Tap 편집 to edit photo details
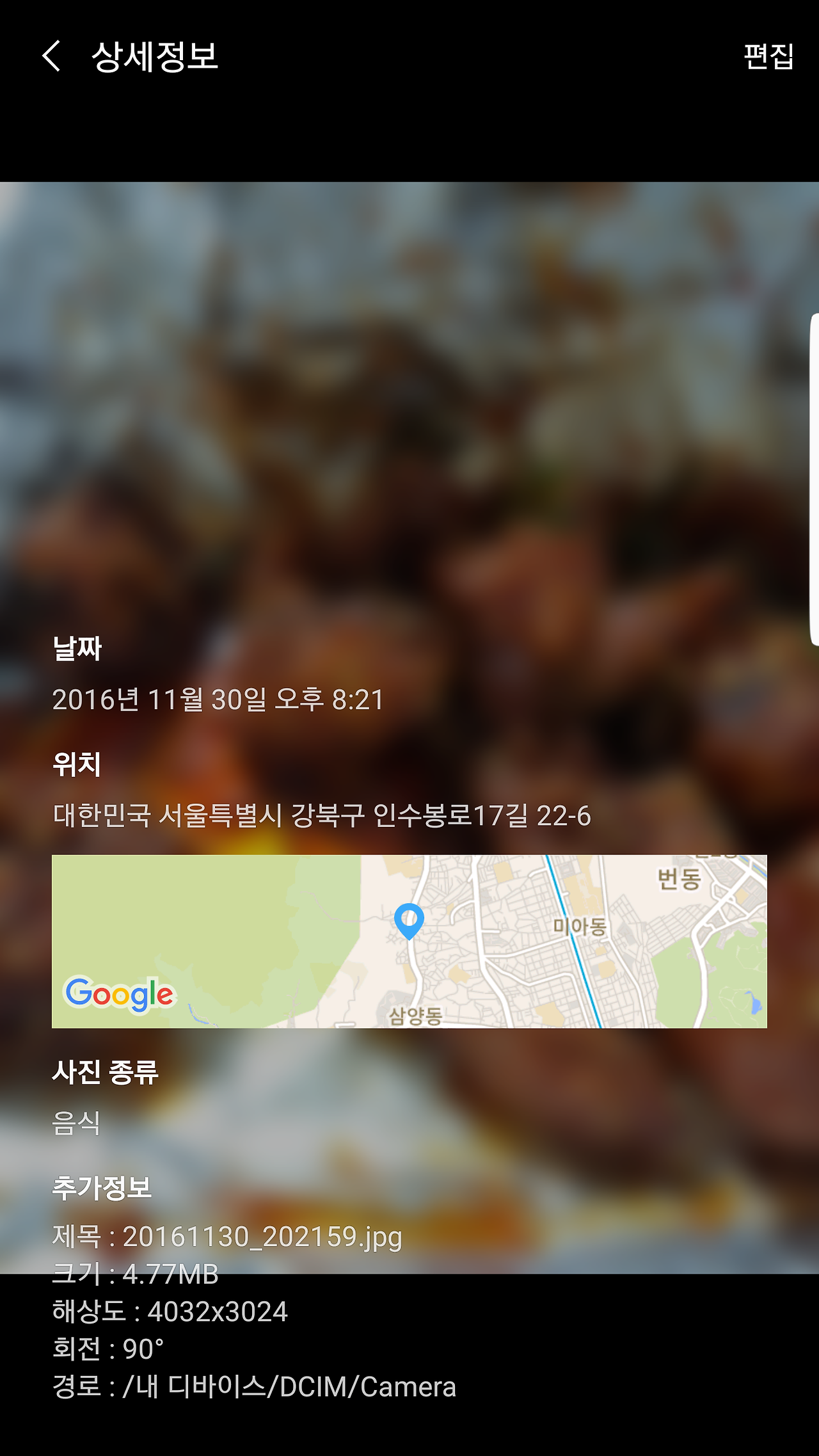The height and width of the screenshot is (1456, 819). (768, 56)
